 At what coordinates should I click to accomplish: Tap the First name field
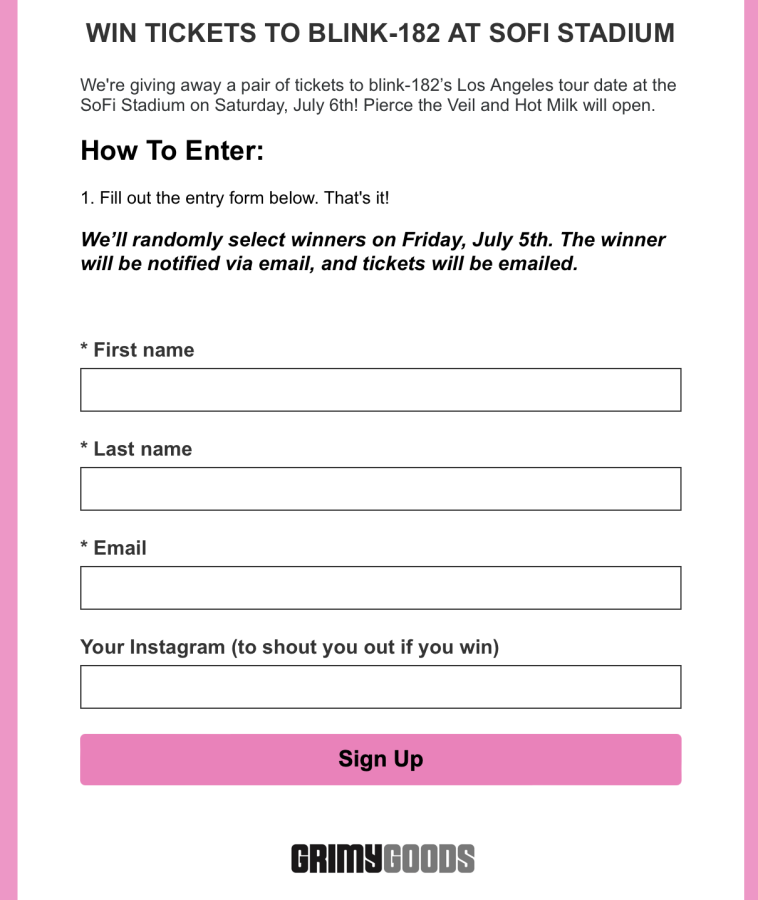tap(380, 390)
